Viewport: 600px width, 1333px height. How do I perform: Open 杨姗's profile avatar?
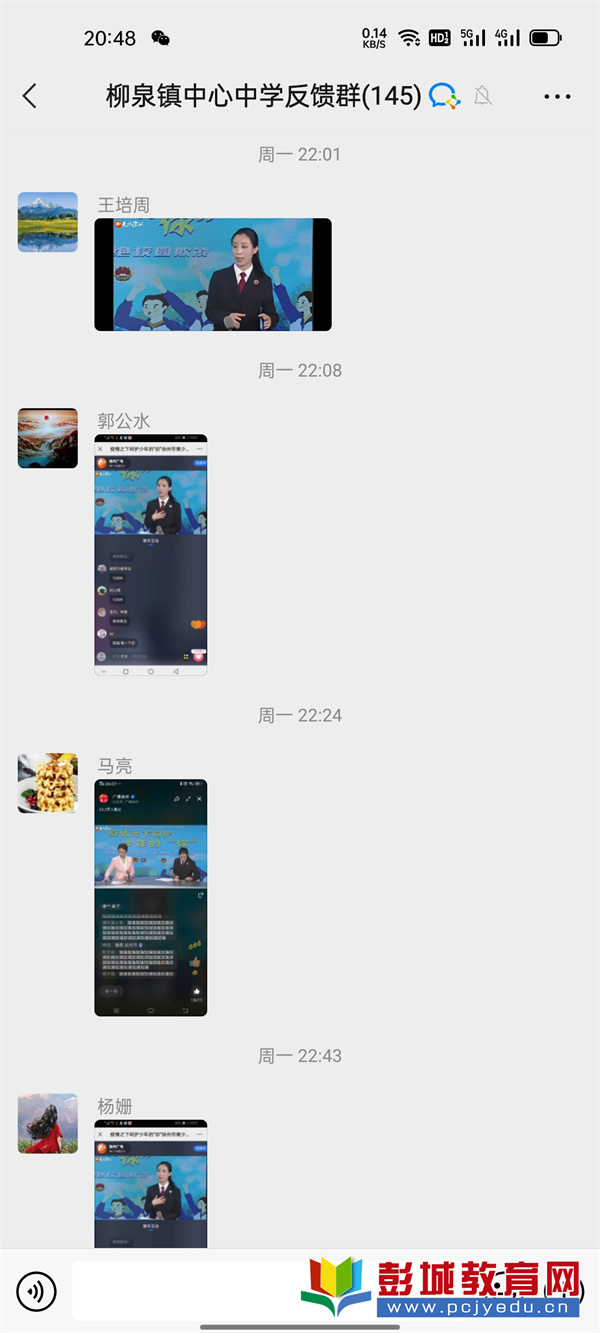(48, 1124)
